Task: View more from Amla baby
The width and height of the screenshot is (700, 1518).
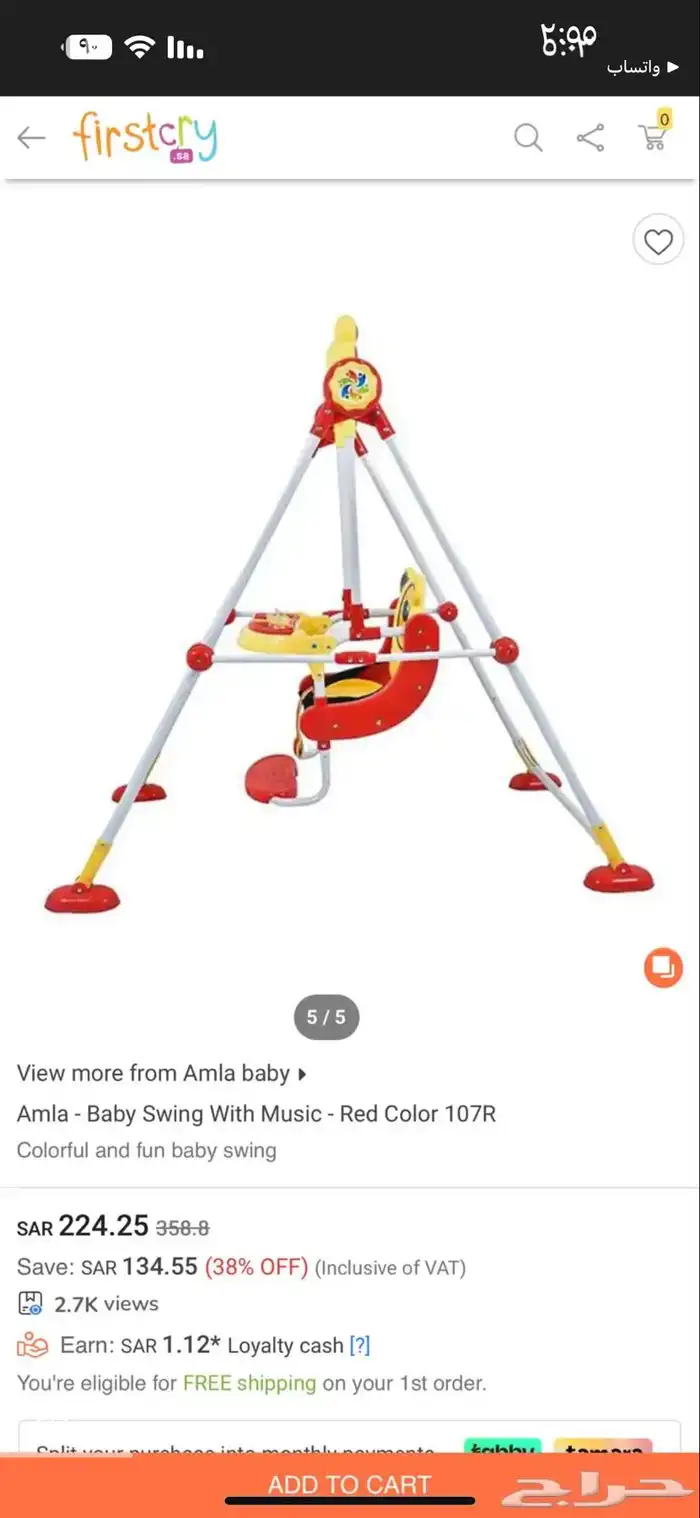Action: point(162,1073)
